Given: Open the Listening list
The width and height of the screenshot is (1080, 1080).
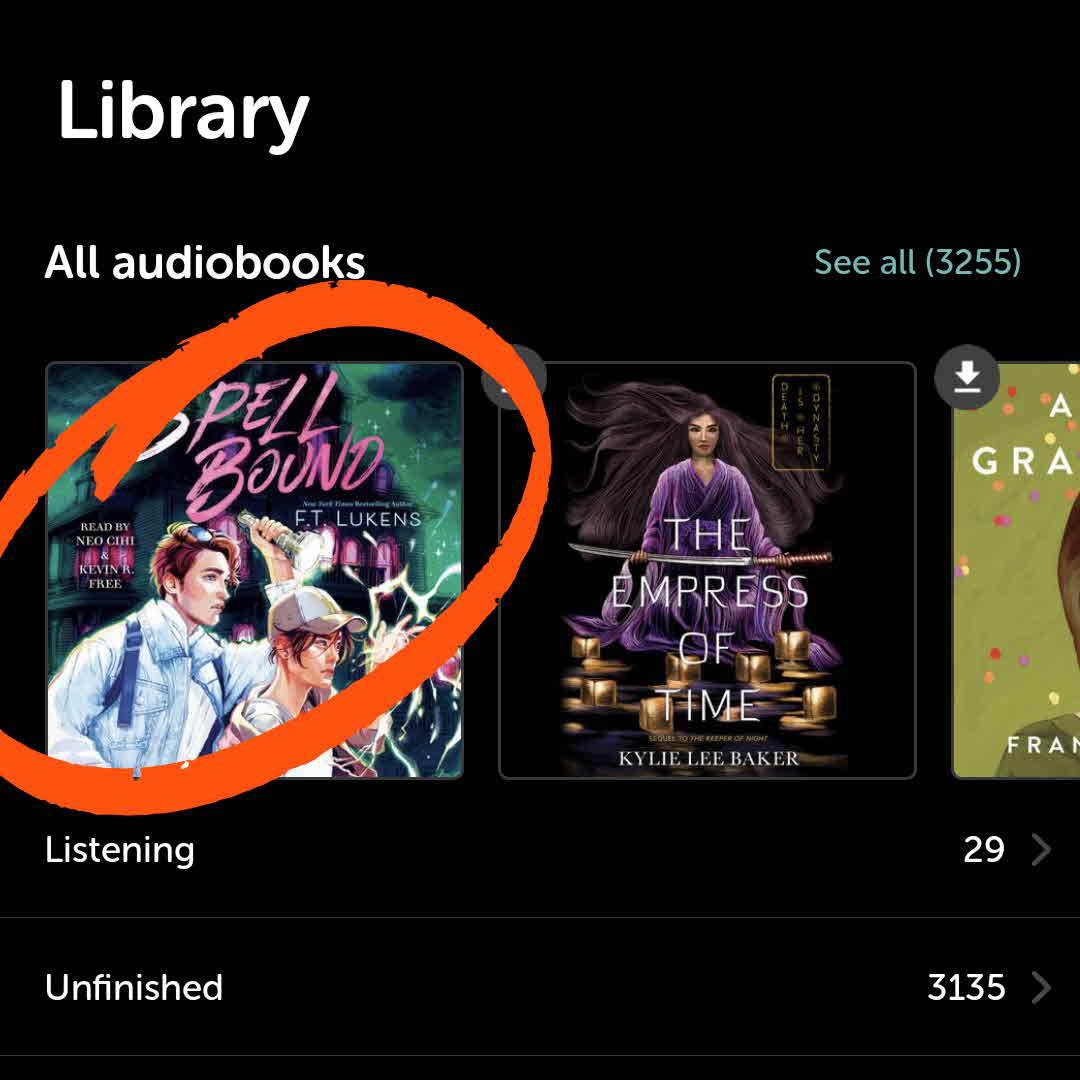Looking at the screenshot, I should point(540,850).
